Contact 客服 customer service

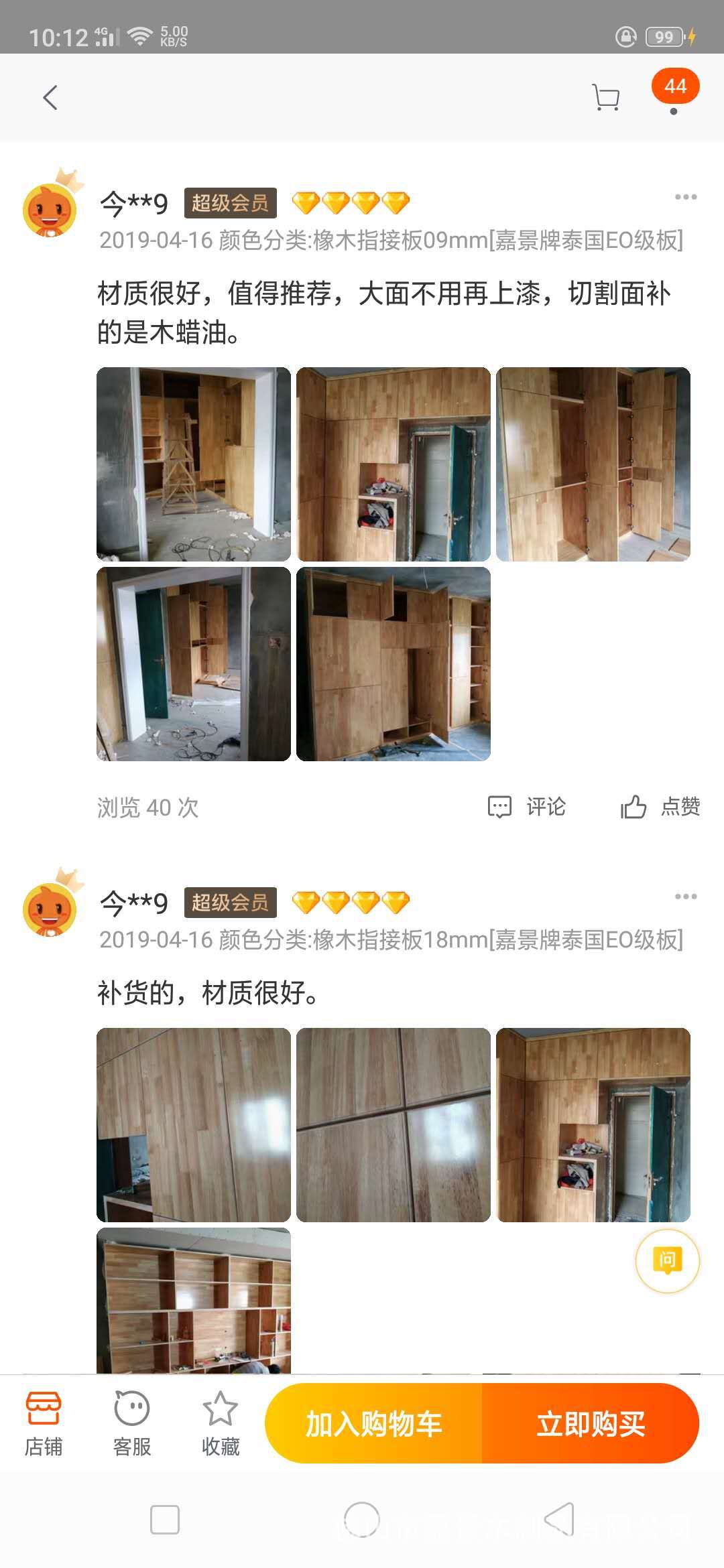tap(132, 1423)
